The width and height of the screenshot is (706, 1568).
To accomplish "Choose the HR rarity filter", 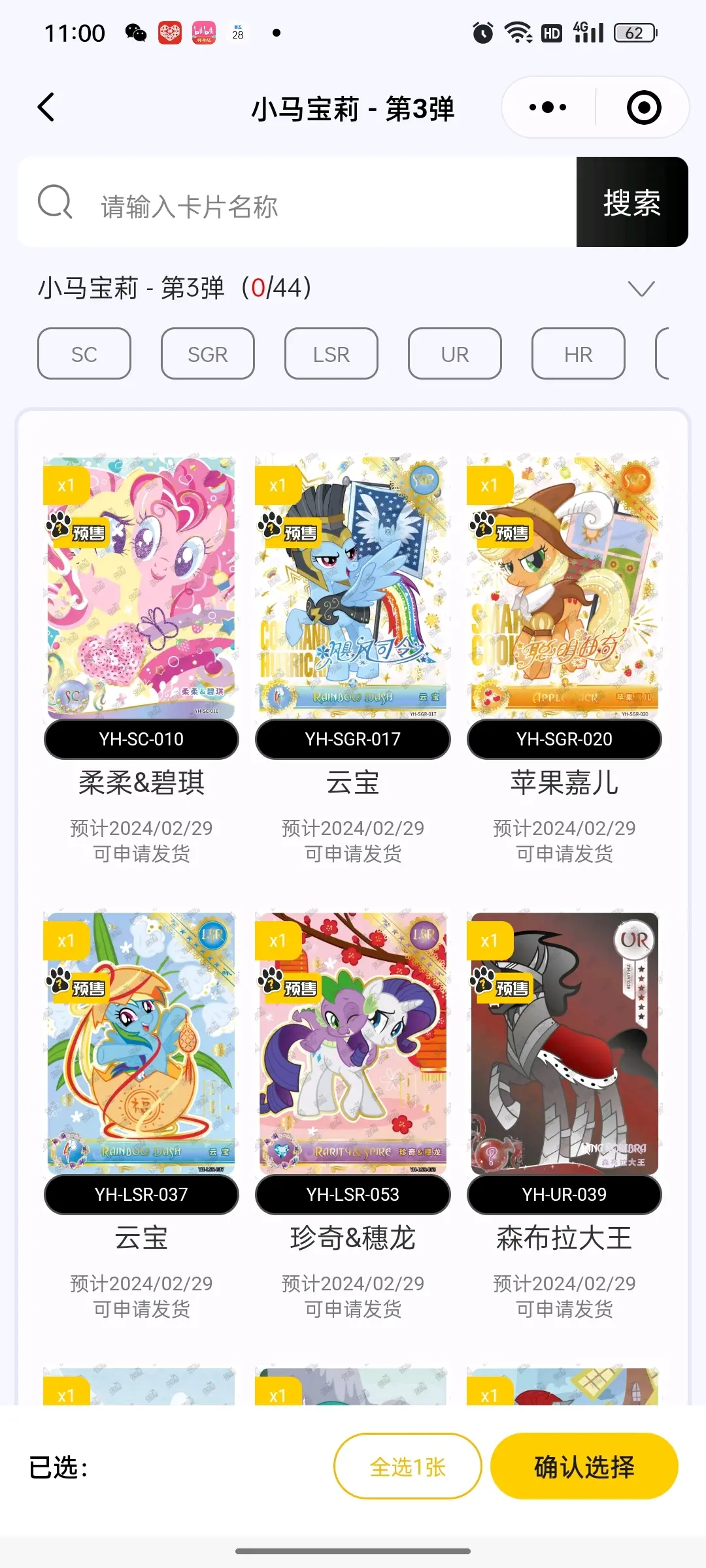I will point(579,354).
